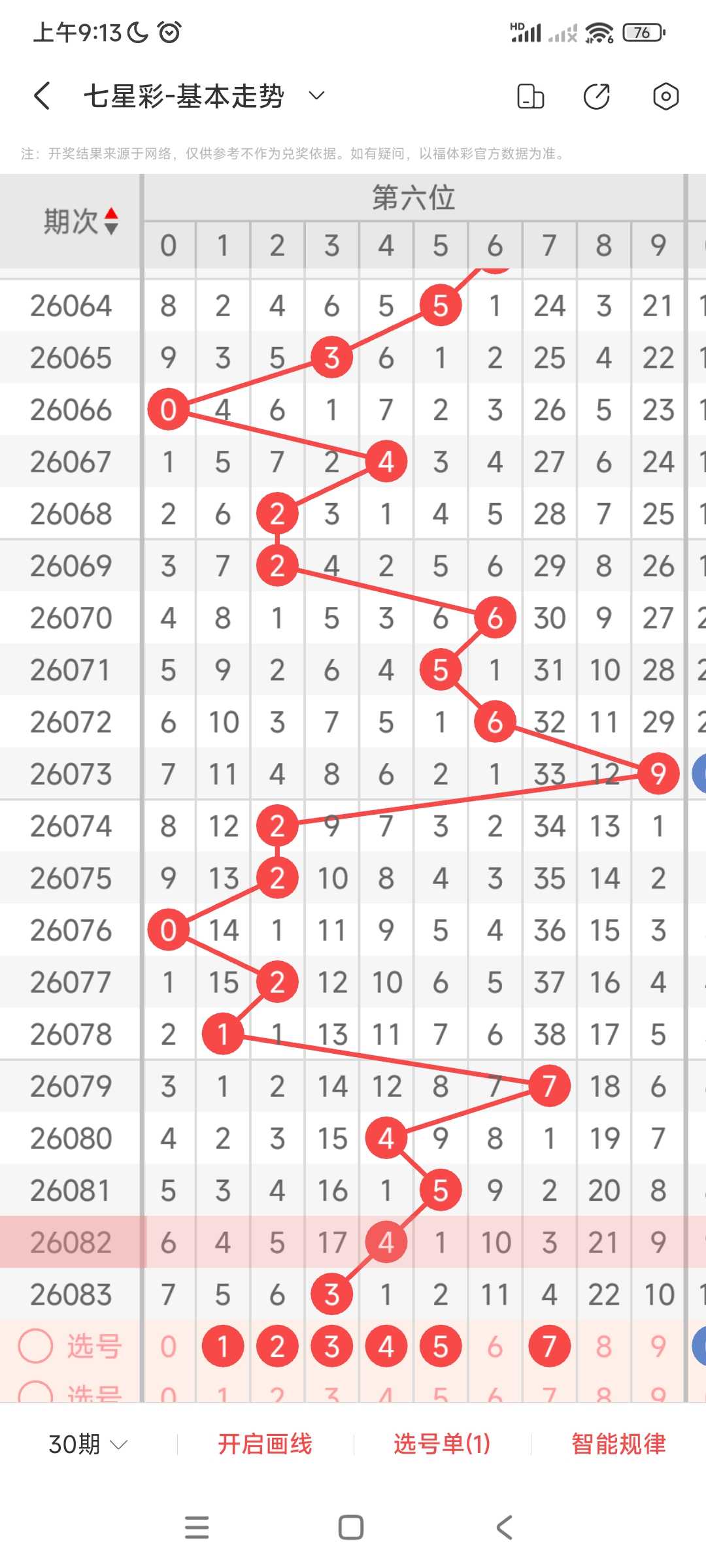Open 选号单(1) selection list
706x1568 pixels.
tap(442, 1444)
